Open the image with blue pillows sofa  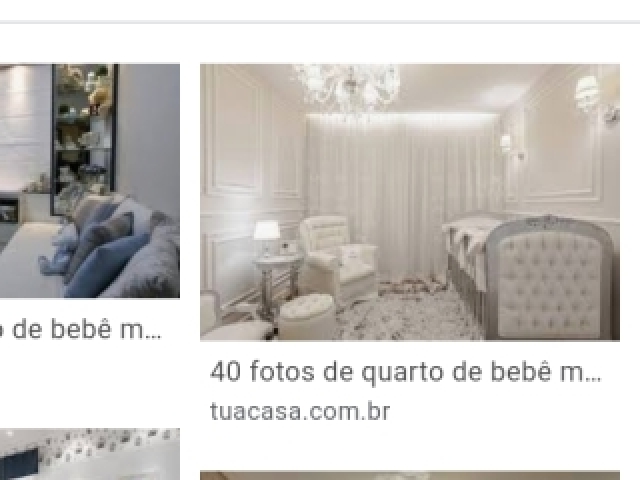click(x=90, y=181)
